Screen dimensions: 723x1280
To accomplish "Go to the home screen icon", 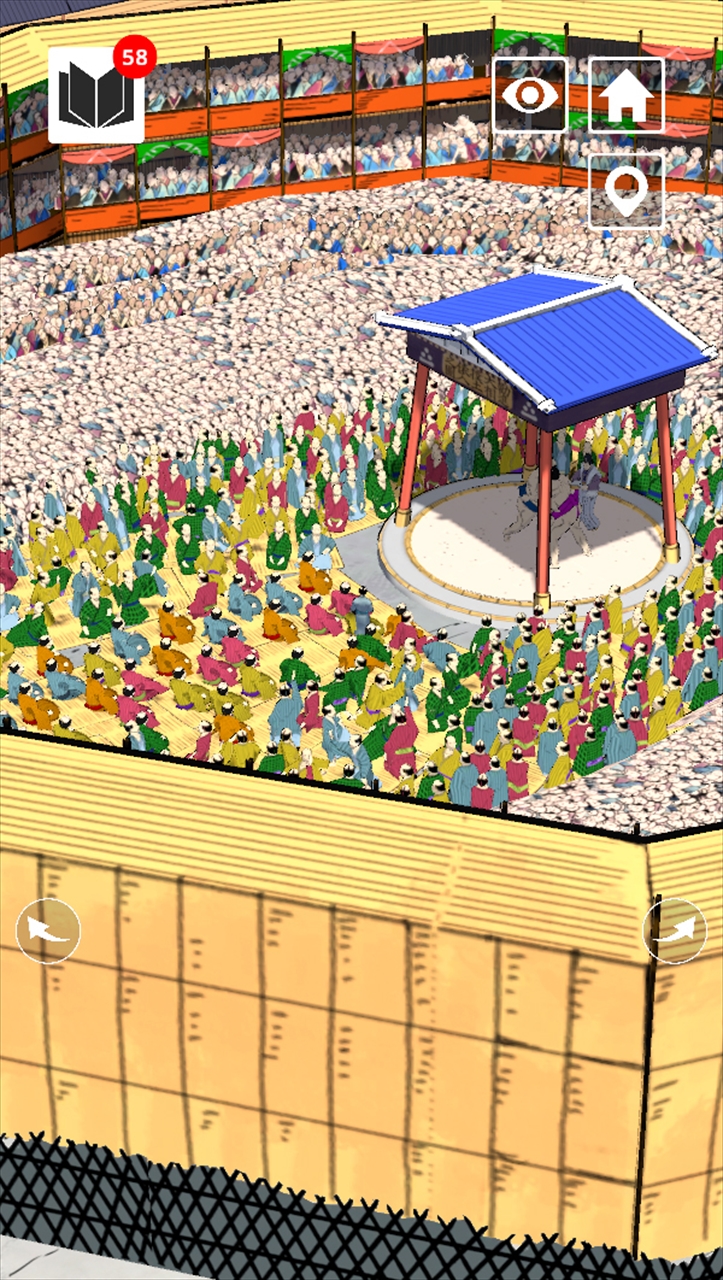I will (x=626, y=95).
